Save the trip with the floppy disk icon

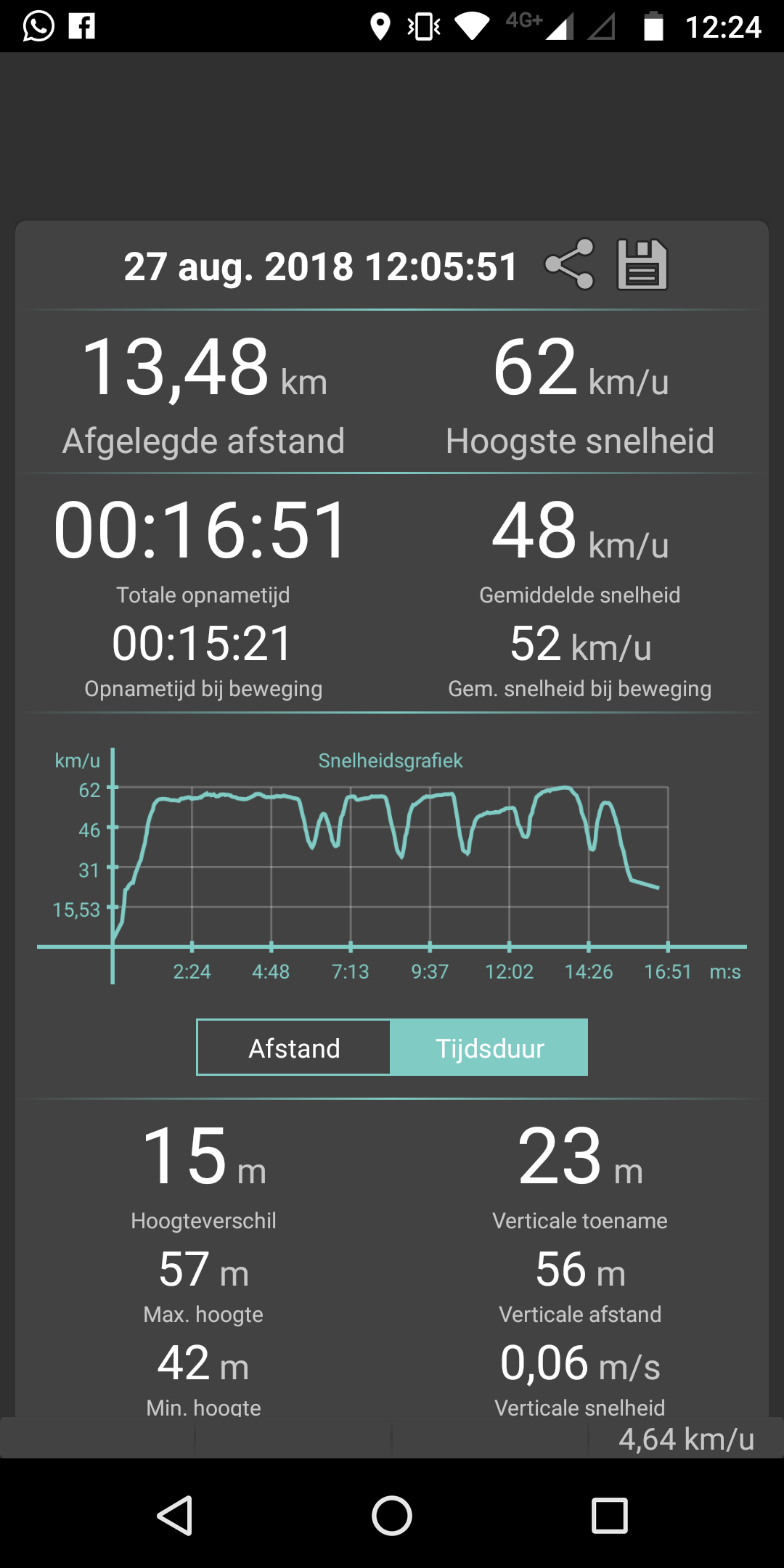pyautogui.click(x=642, y=265)
